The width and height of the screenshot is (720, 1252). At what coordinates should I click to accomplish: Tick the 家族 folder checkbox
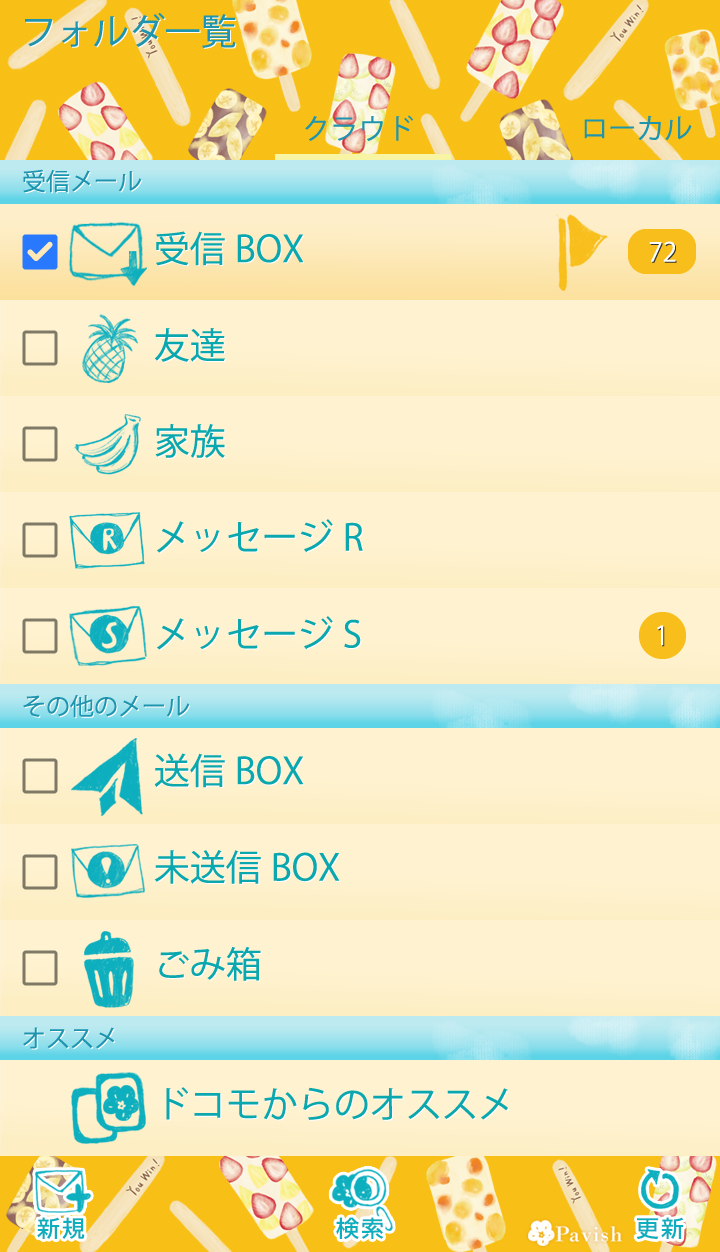point(40,444)
